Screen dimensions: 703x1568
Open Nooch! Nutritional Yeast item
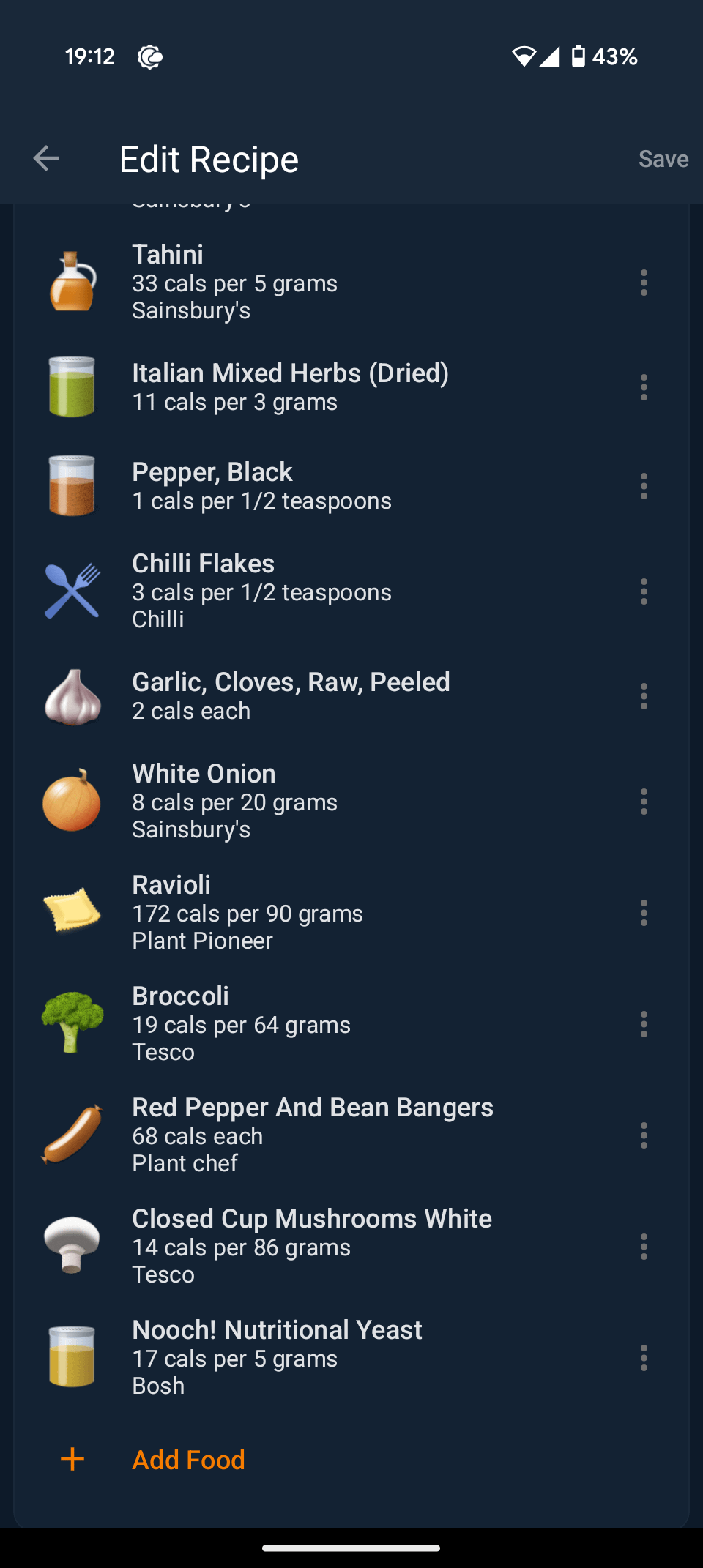[x=293, y=1358]
